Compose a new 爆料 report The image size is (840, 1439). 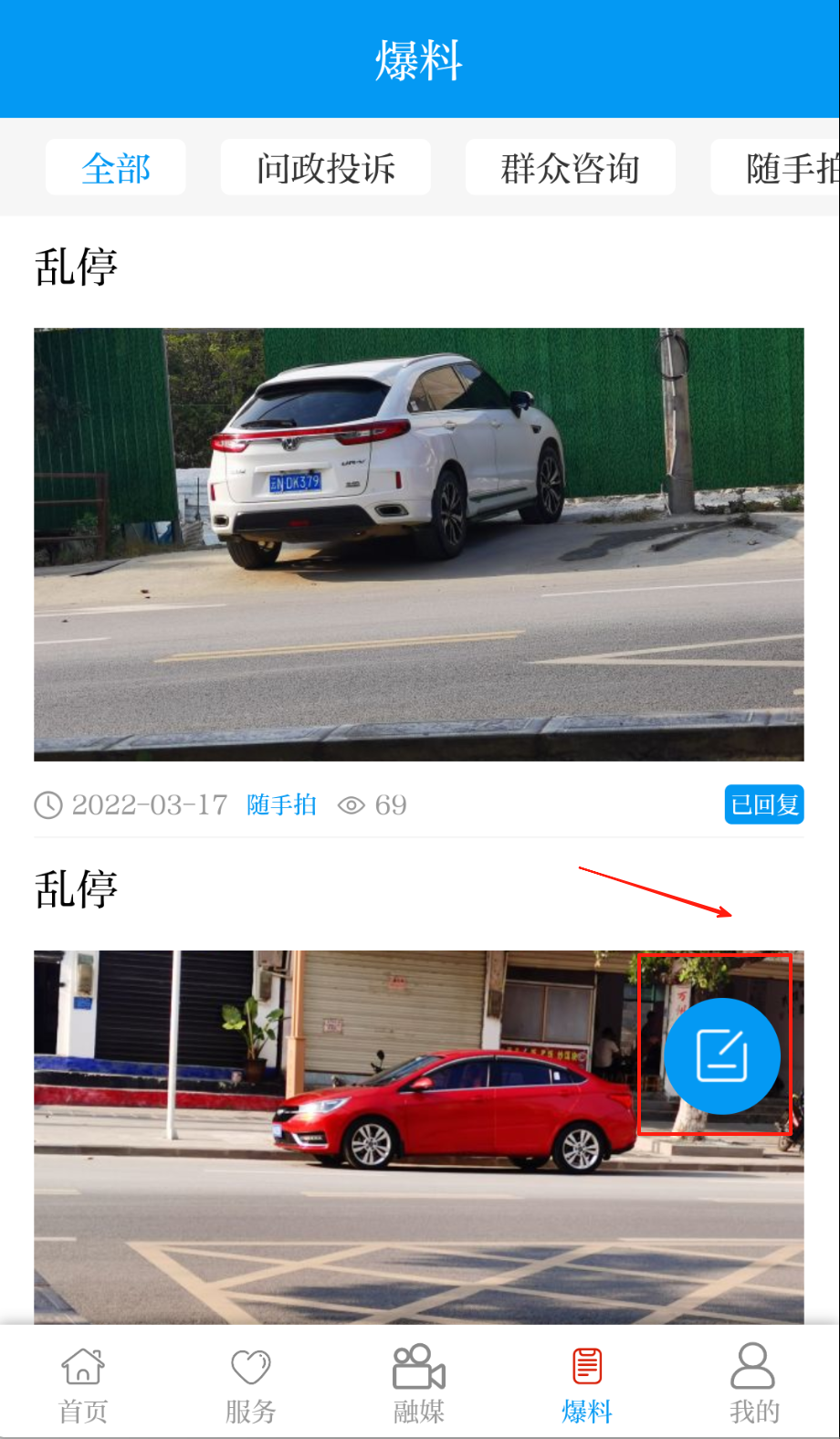pos(721,1056)
